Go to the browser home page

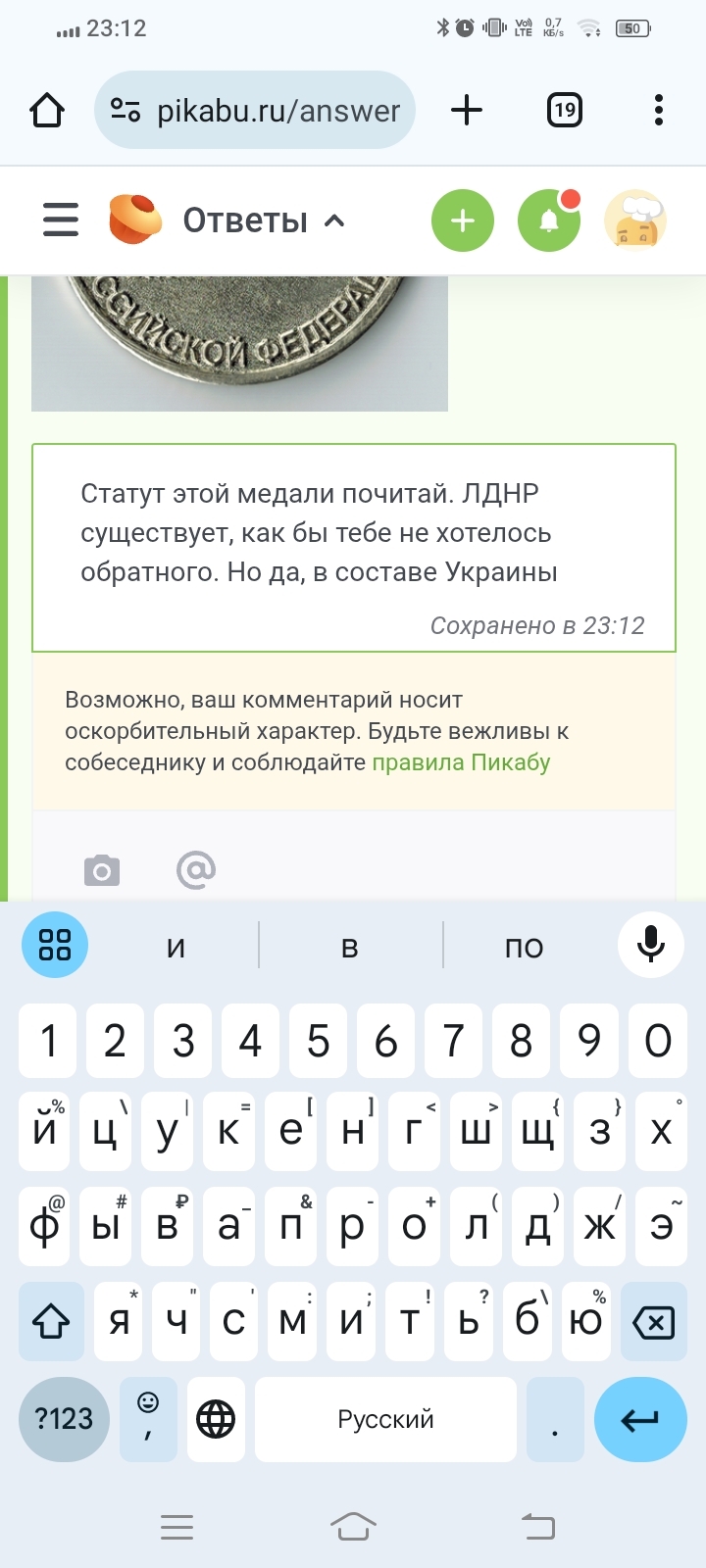[47, 110]
